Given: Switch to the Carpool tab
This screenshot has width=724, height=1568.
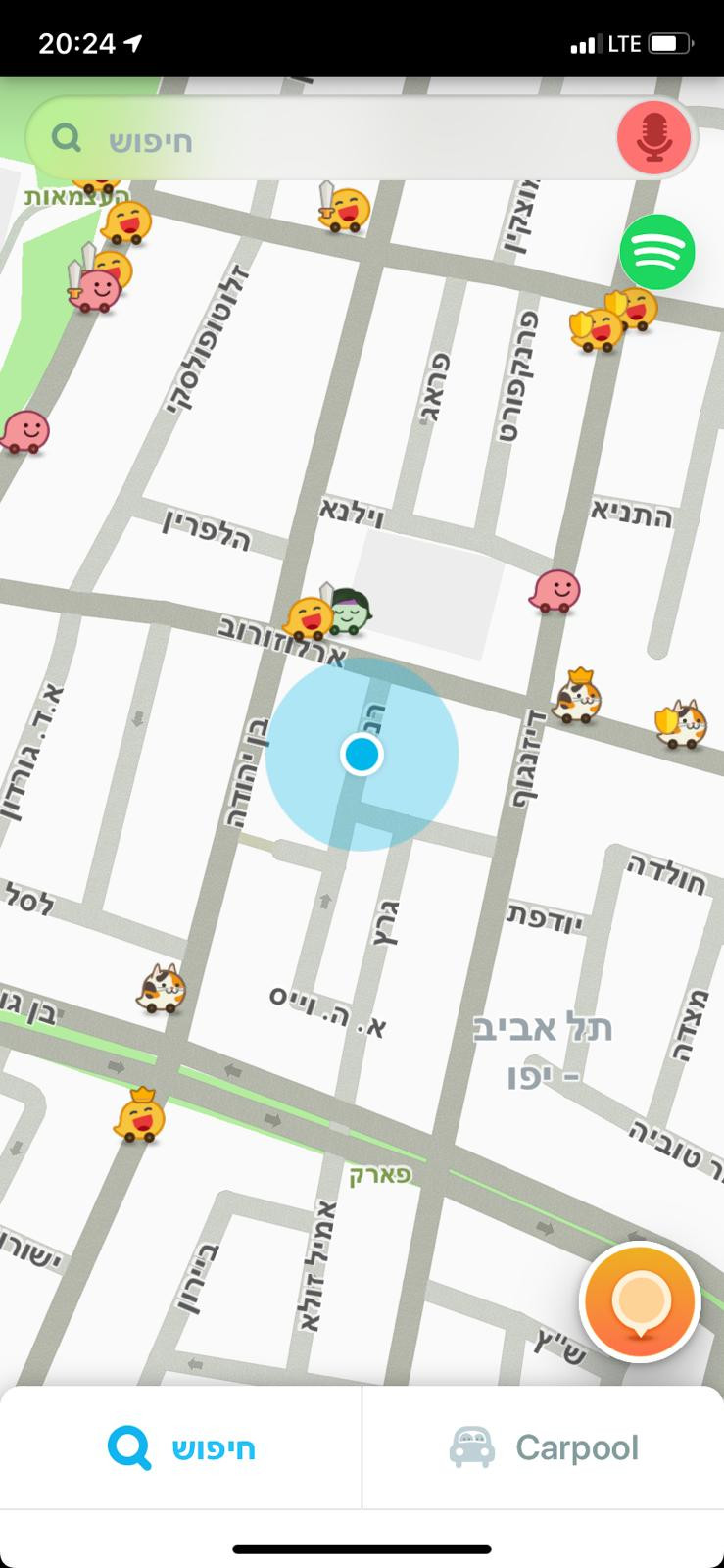Looking at the screenshot, I should [x=544, y=1448].
